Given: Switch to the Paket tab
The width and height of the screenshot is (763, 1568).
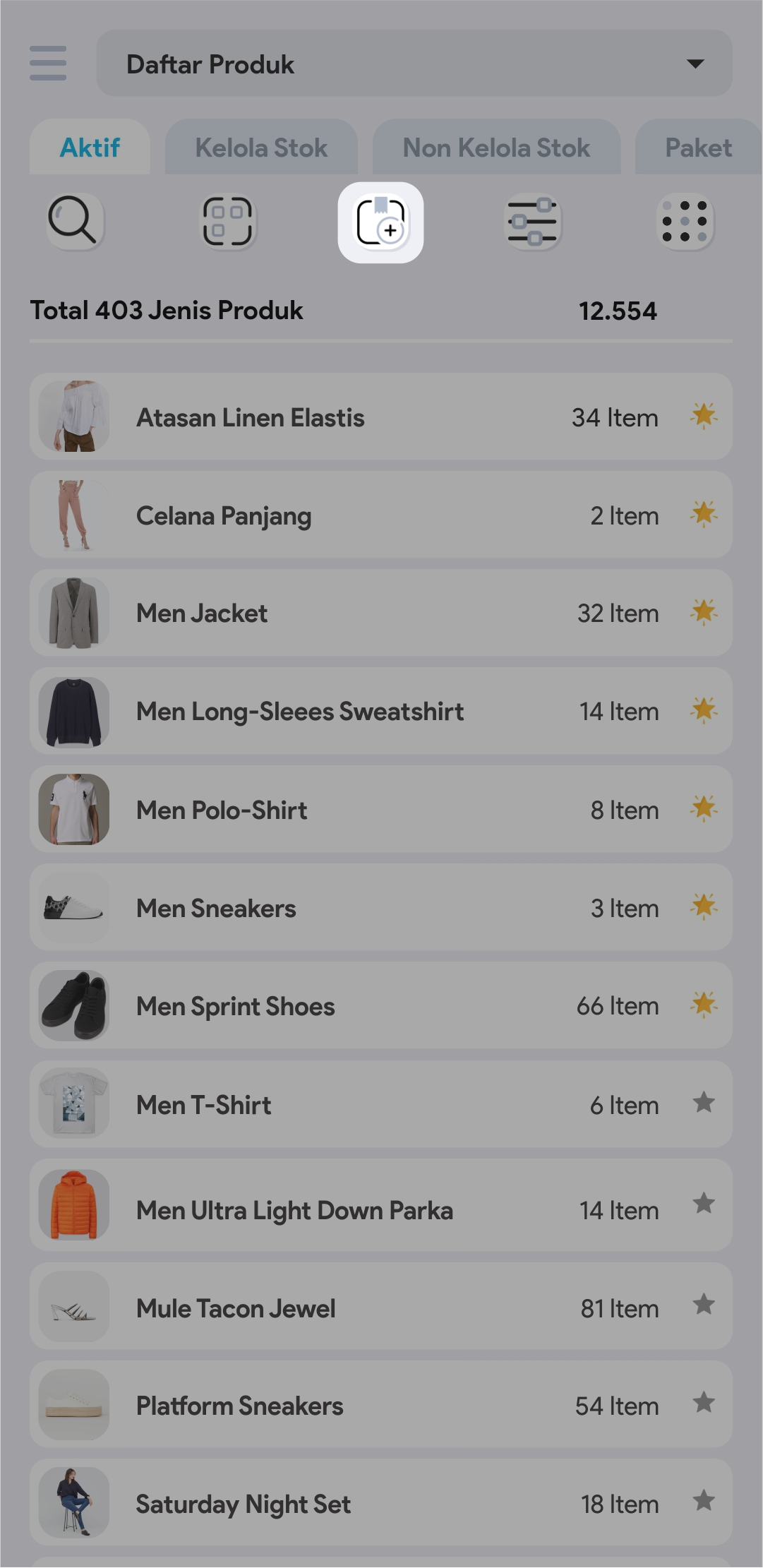Looking at the screenshot, I should pos(697,148).
